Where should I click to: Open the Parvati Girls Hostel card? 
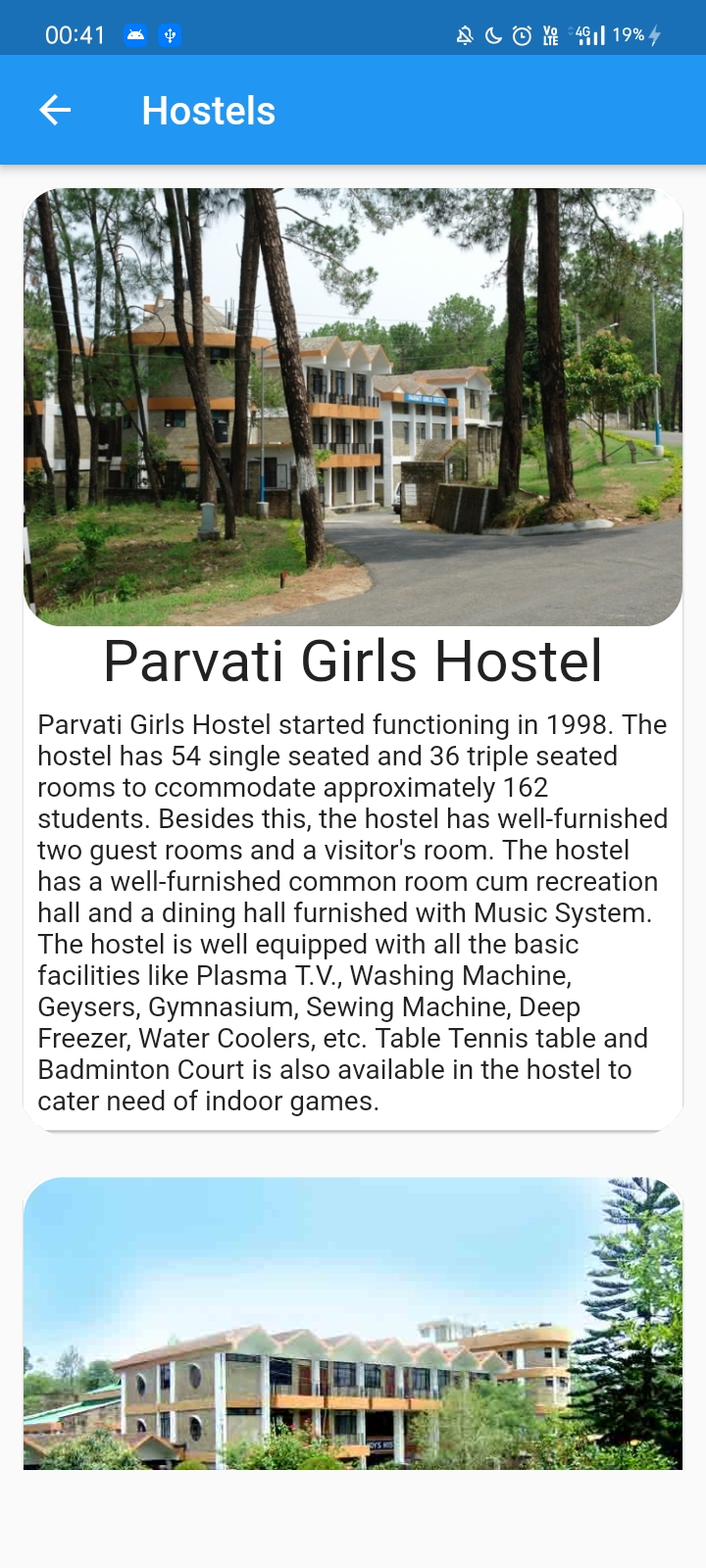353,659
